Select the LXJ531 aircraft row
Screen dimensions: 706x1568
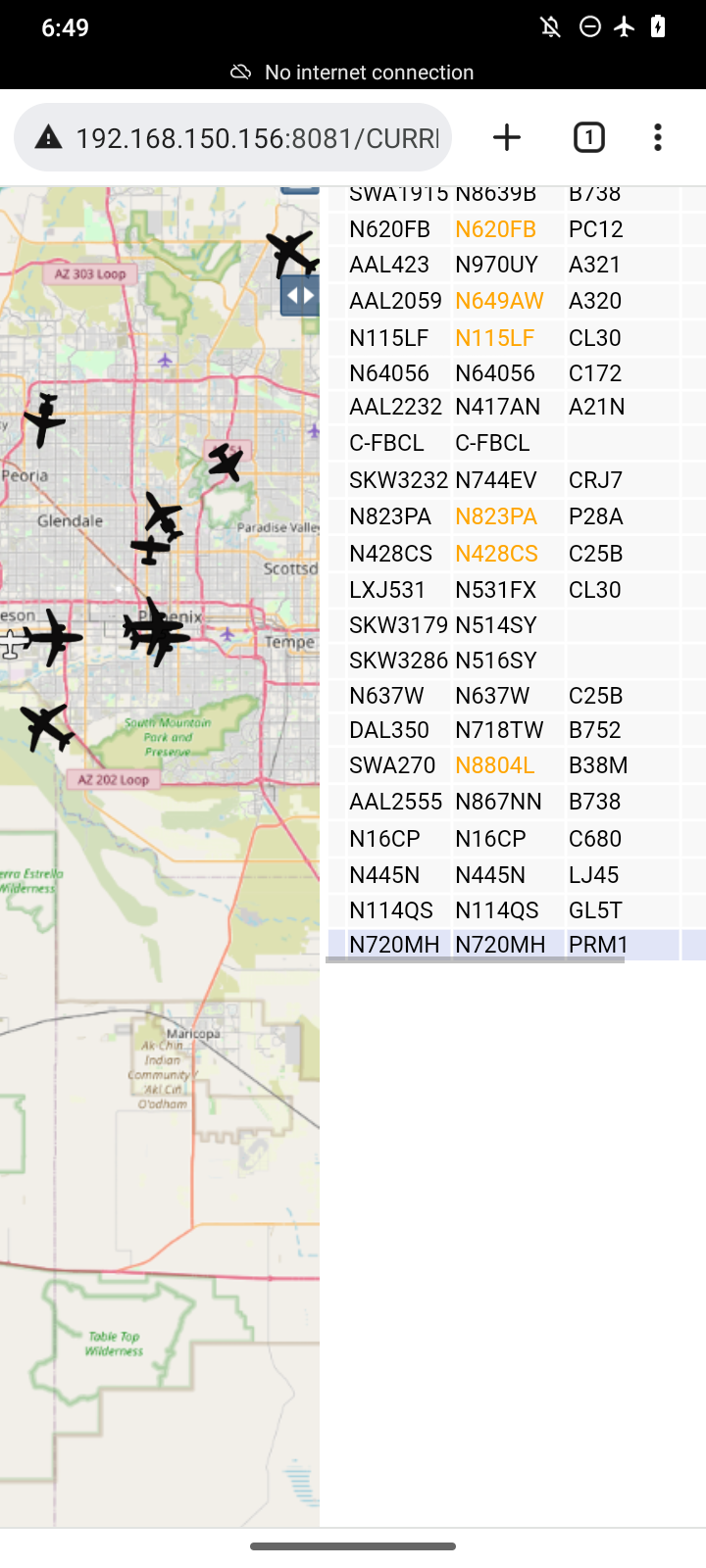click(517, 590)
